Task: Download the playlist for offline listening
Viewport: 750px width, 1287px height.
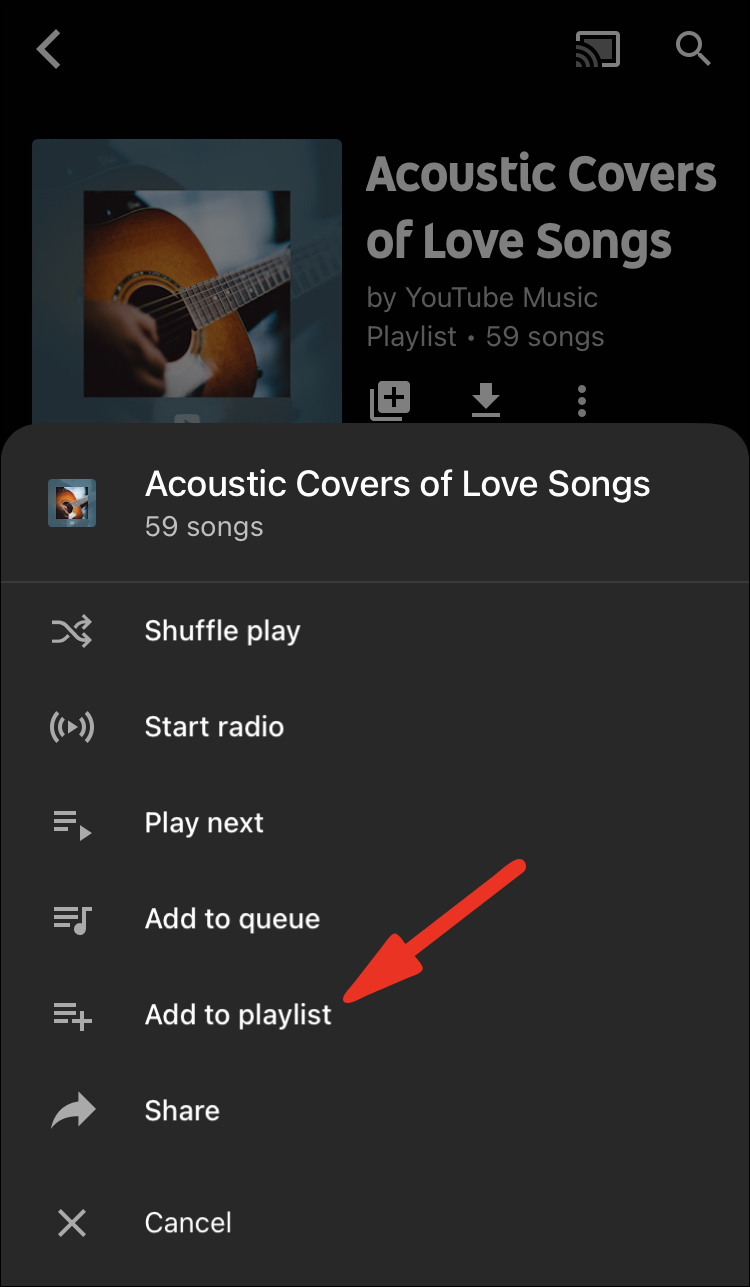Action: point(486,401)
